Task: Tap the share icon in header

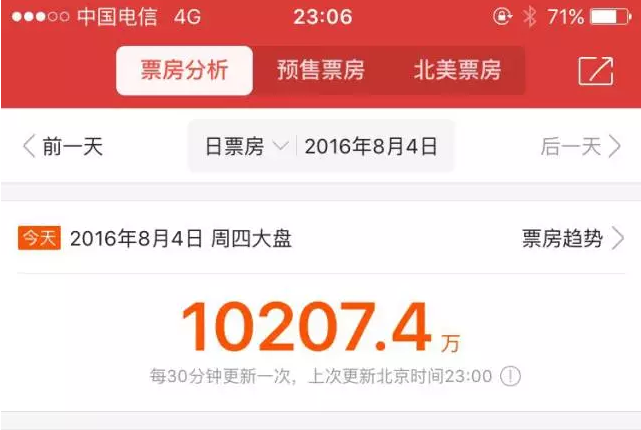Action: click(x=595, y=70)
